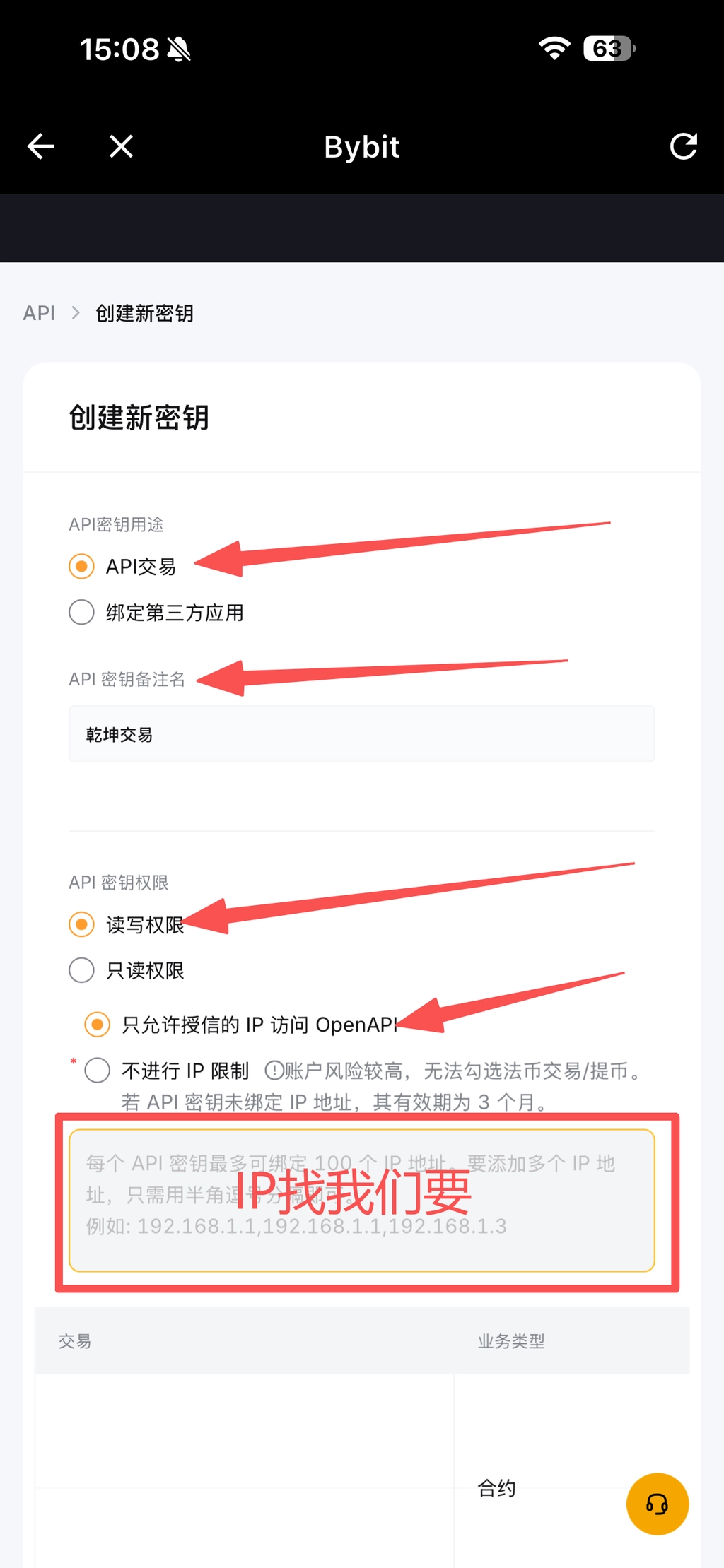The height and width of the screenshot is (1568, 724).
Task: Edit the API key name field 乾坤交易
Action: point(361,734)
